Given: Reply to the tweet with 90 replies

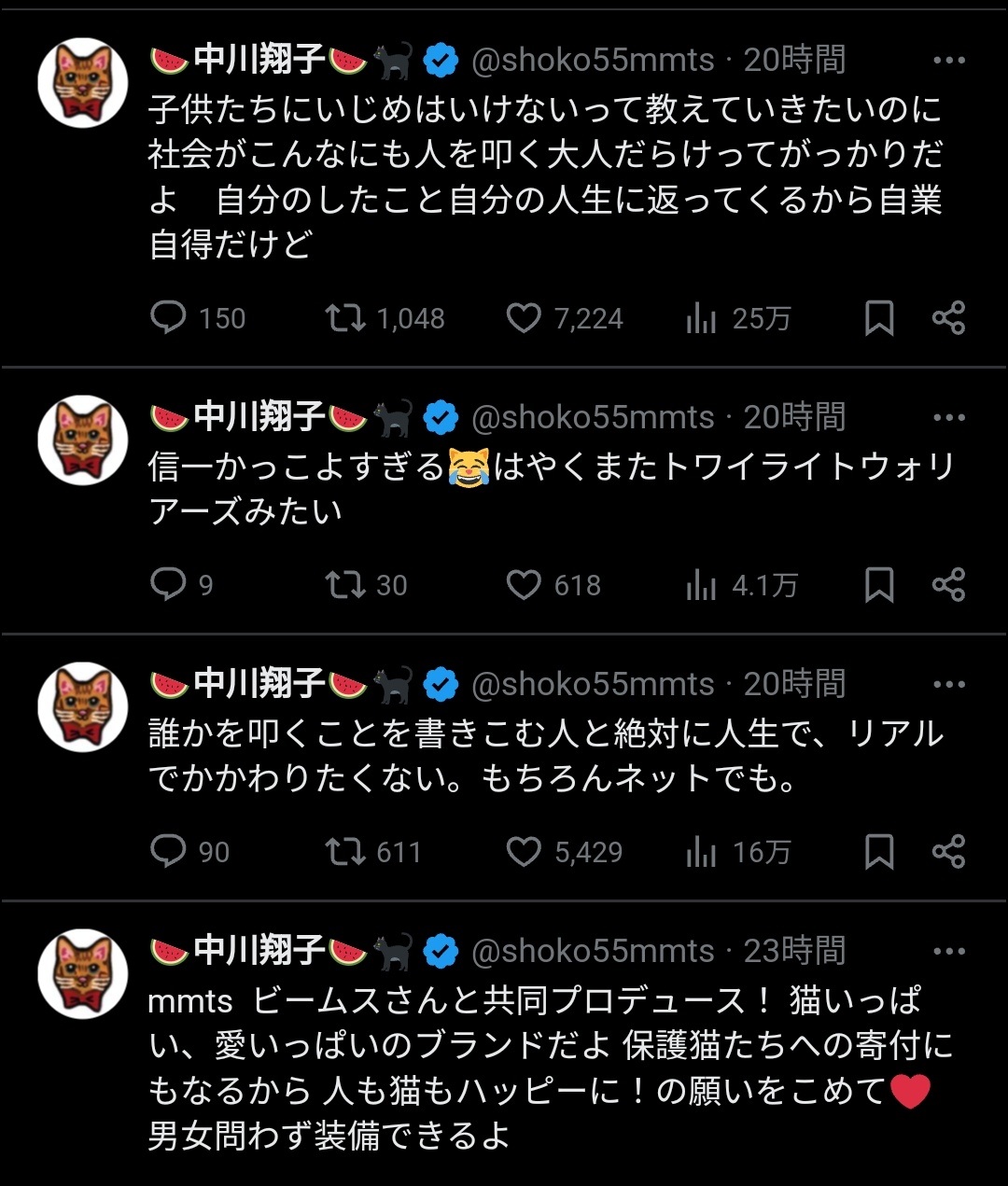Looking at the screenshot, I should pos(169,852).
